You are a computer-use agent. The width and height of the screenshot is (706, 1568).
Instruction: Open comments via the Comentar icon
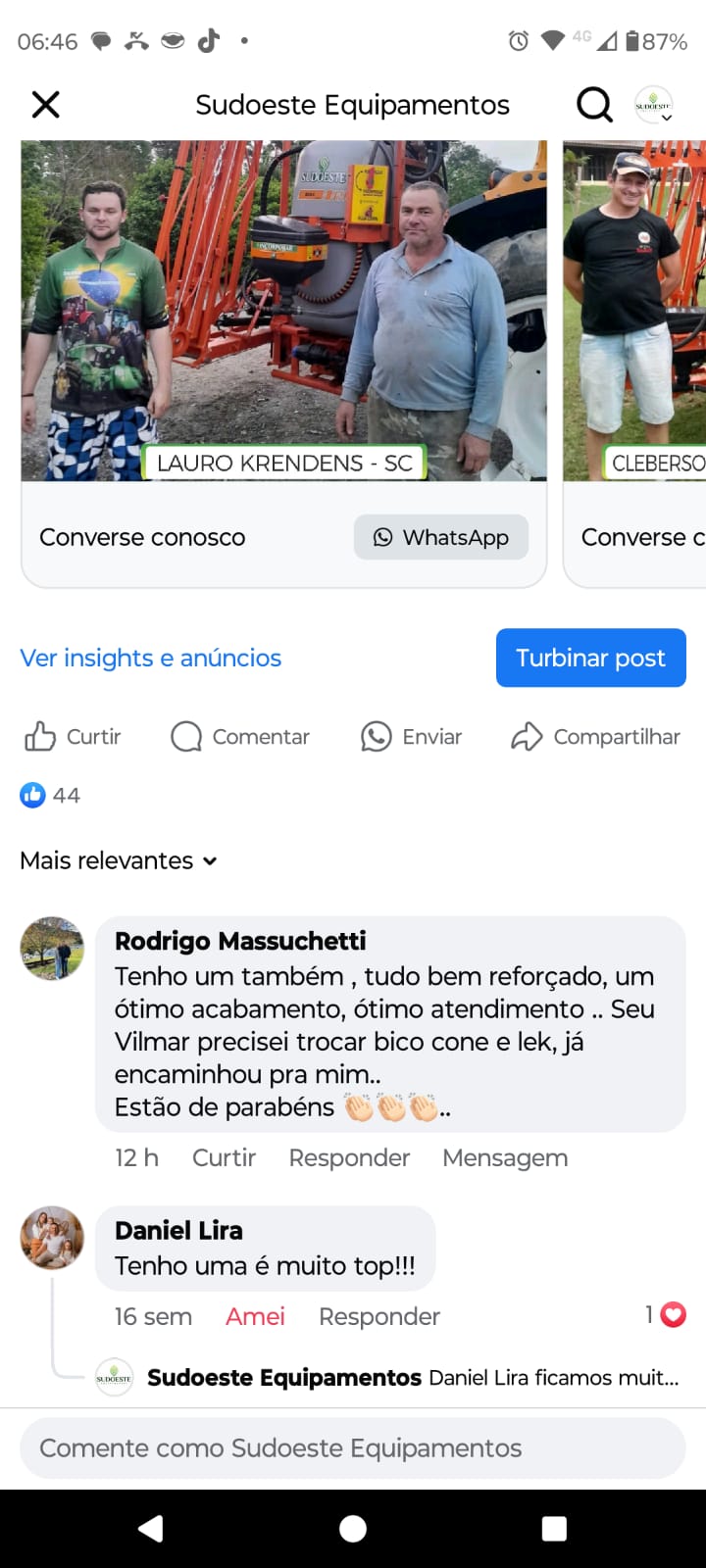[x=185, y=736]
